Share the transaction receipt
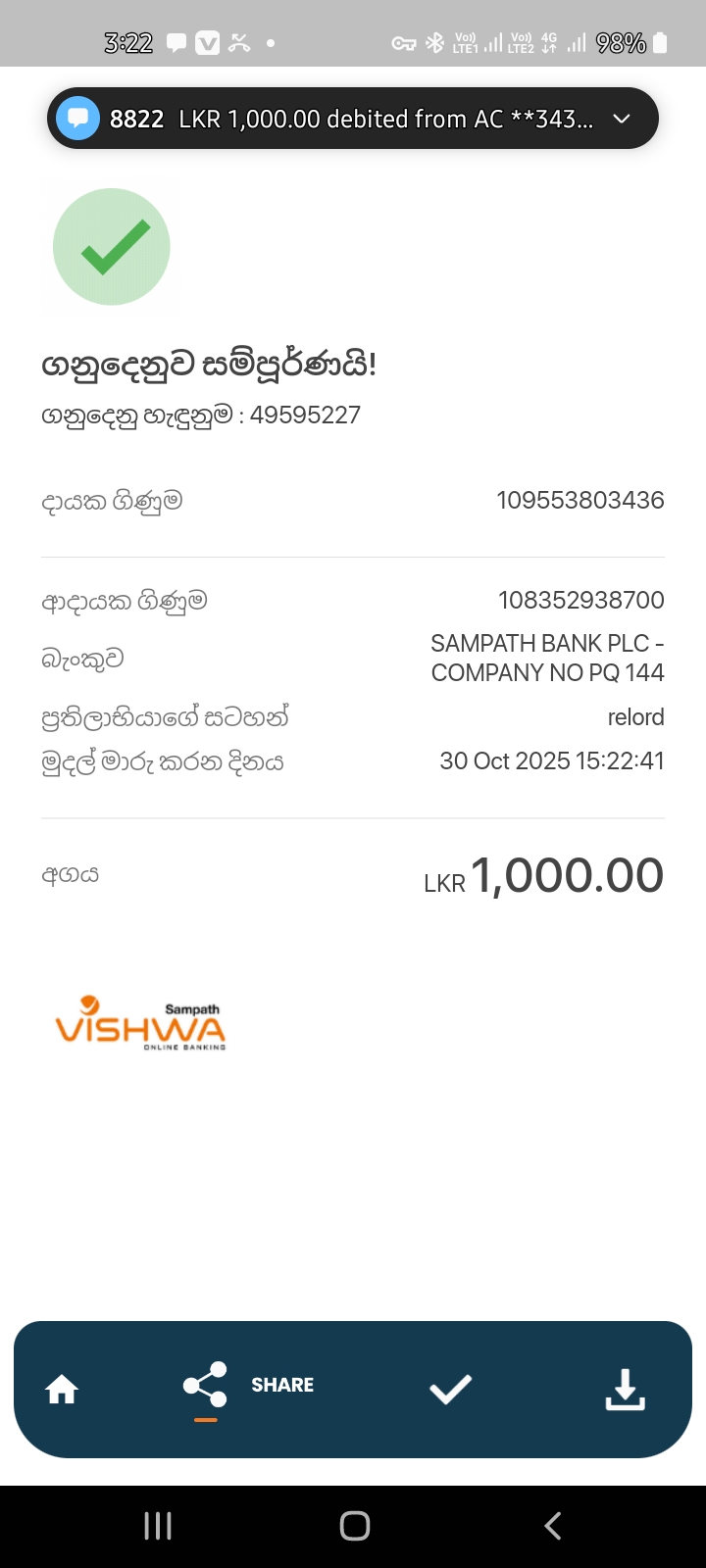706x1568 pixels. click(248, 1386)
